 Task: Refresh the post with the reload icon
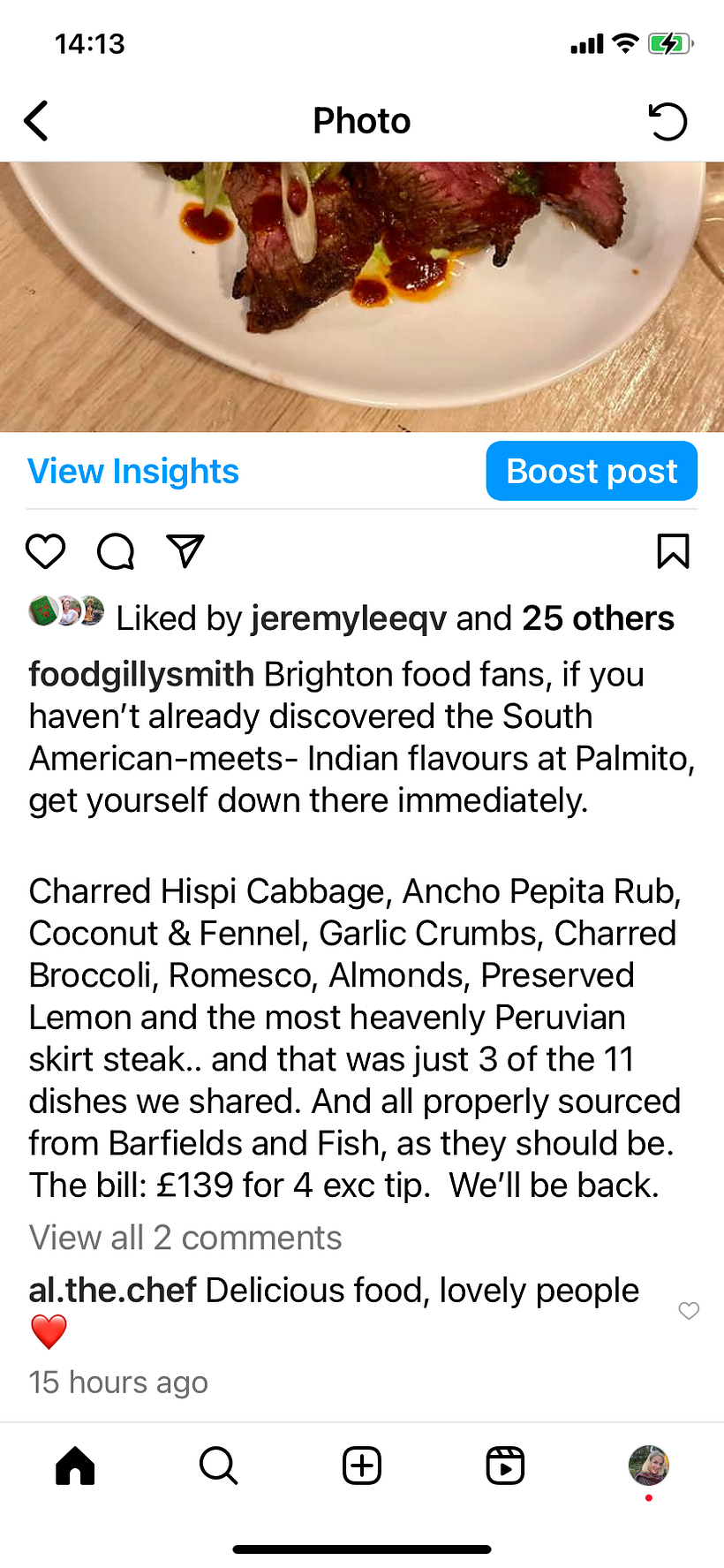[667, 122]
